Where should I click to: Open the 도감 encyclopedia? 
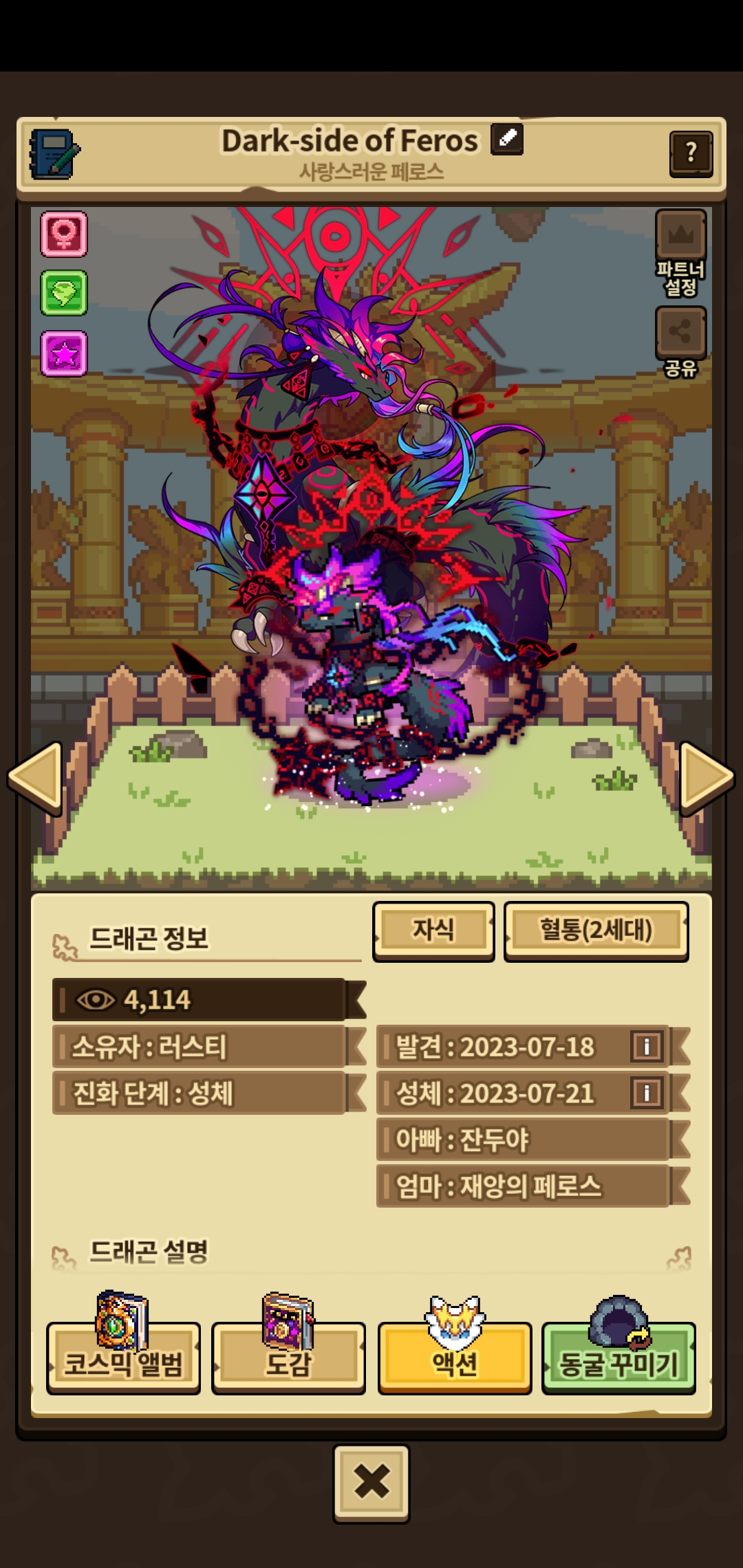click(288, 1358)
